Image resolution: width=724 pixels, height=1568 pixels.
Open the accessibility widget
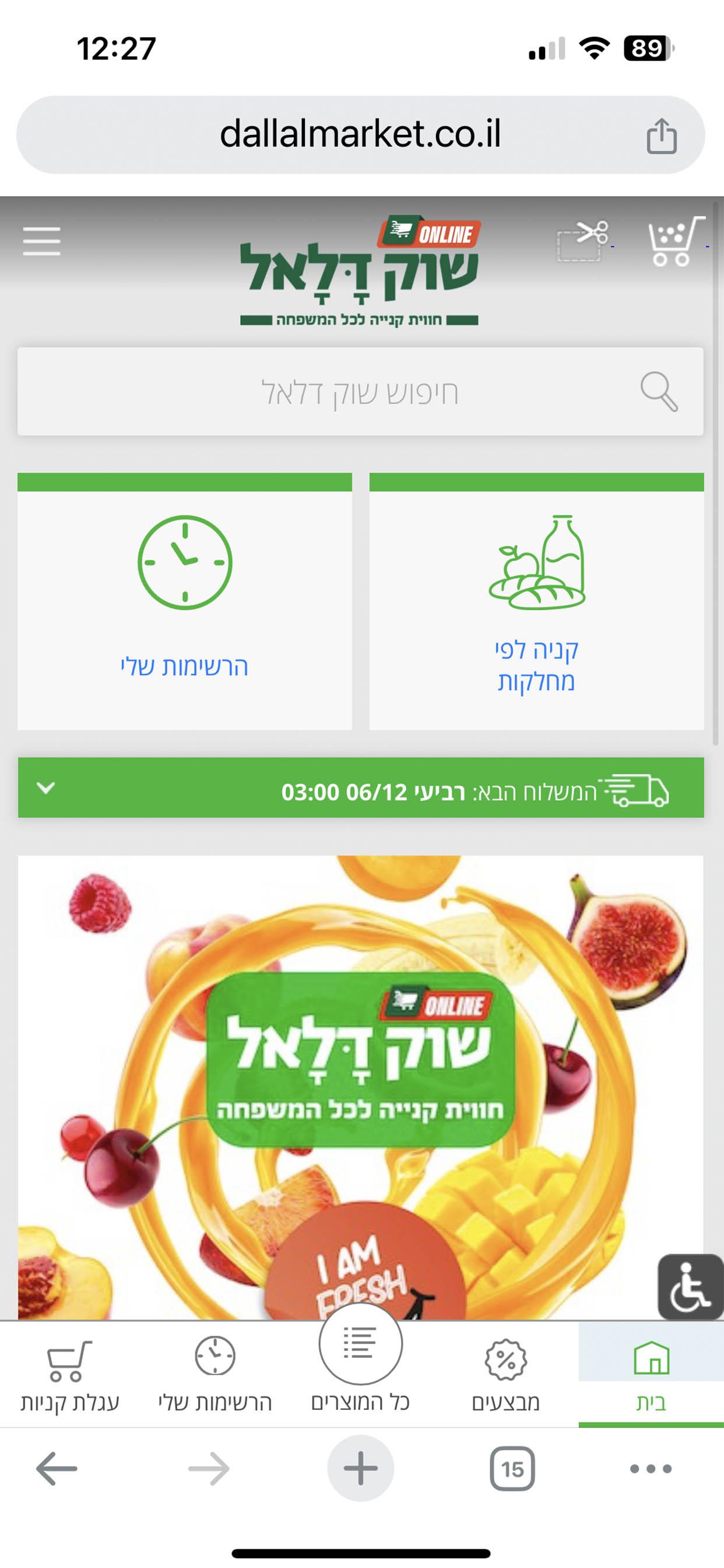(690, 1287)
